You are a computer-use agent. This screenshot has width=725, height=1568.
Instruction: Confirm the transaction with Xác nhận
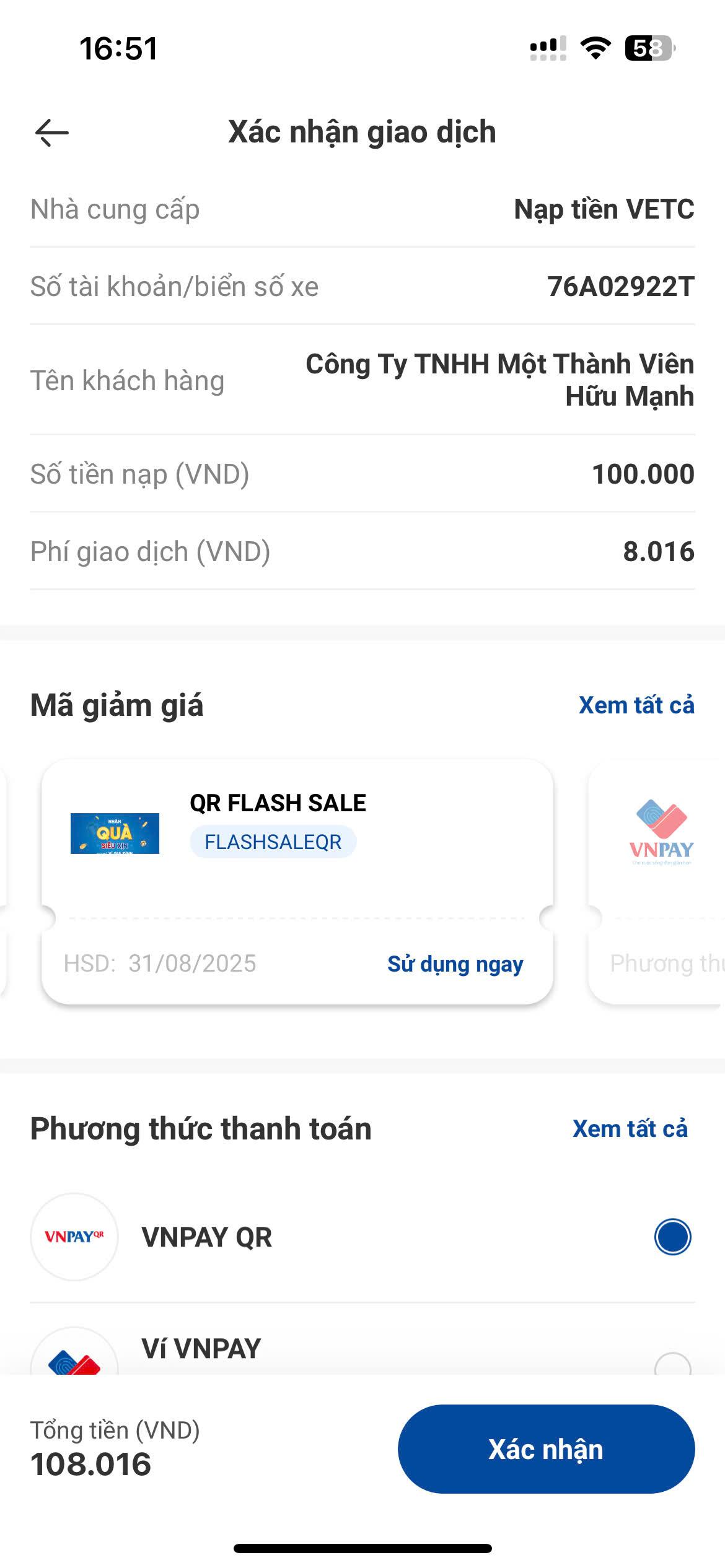546,1450
